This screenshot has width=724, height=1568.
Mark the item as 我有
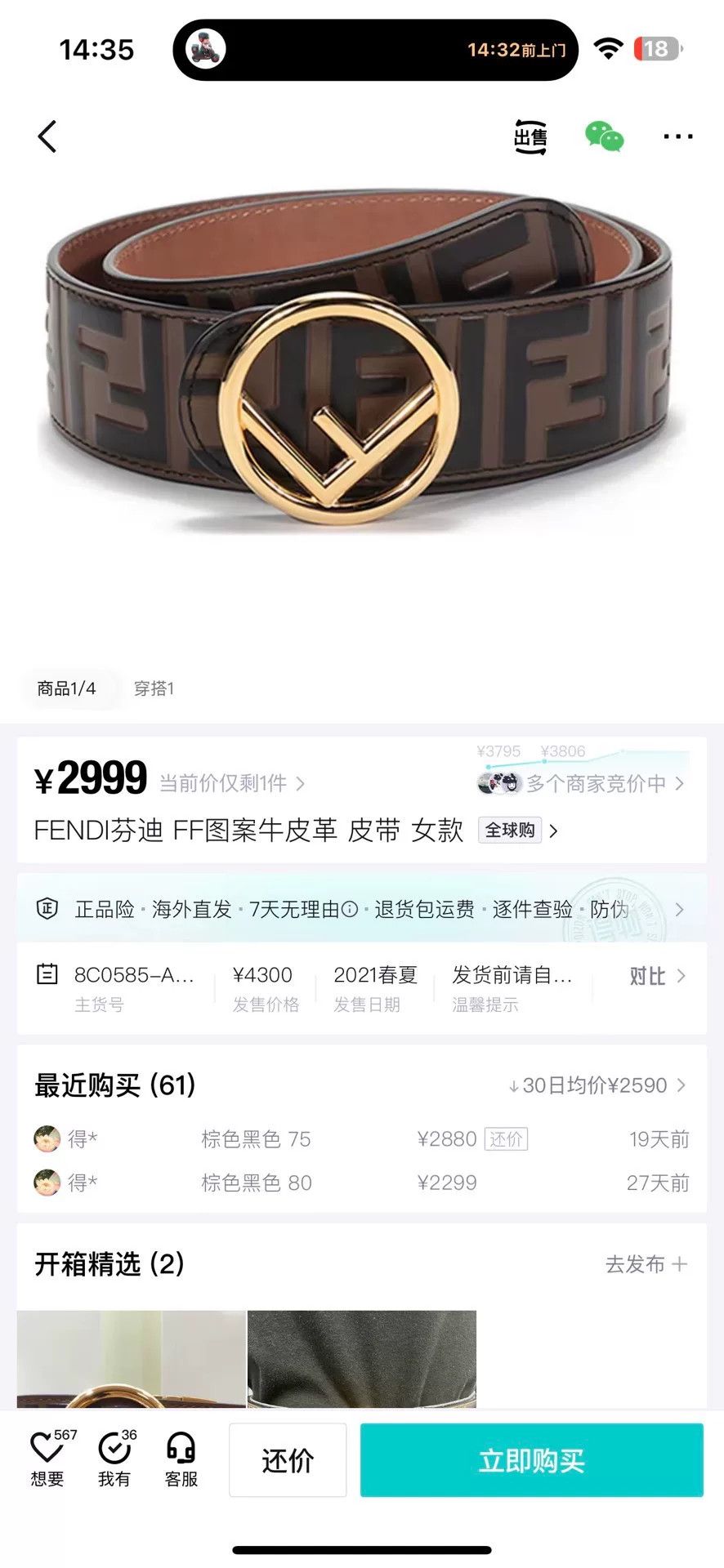click(116, 1458)
